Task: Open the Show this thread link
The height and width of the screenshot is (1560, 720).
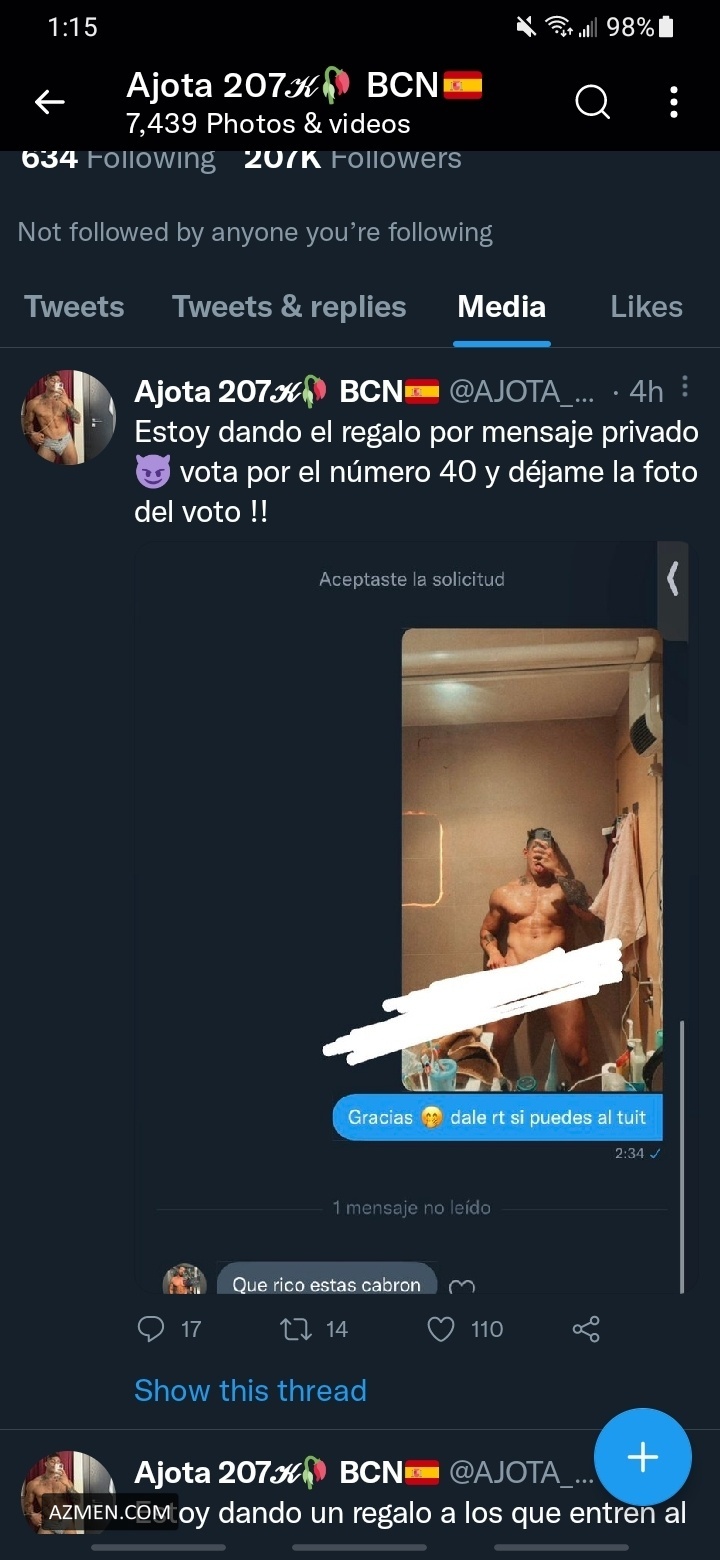Action: [x=250, y=1390]
